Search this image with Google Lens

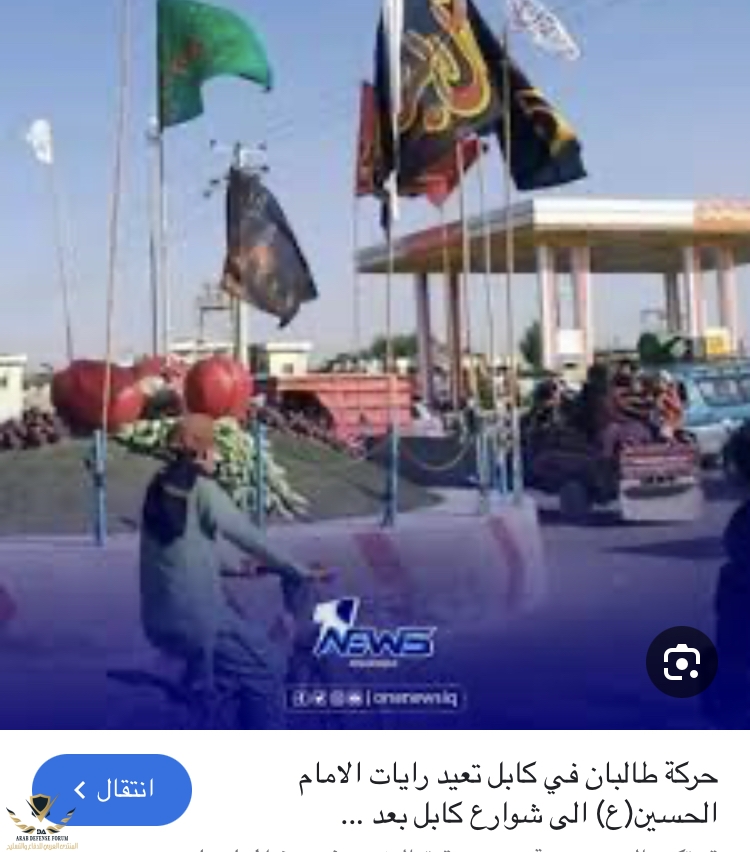pyautogui.click(x=681, y=662)
